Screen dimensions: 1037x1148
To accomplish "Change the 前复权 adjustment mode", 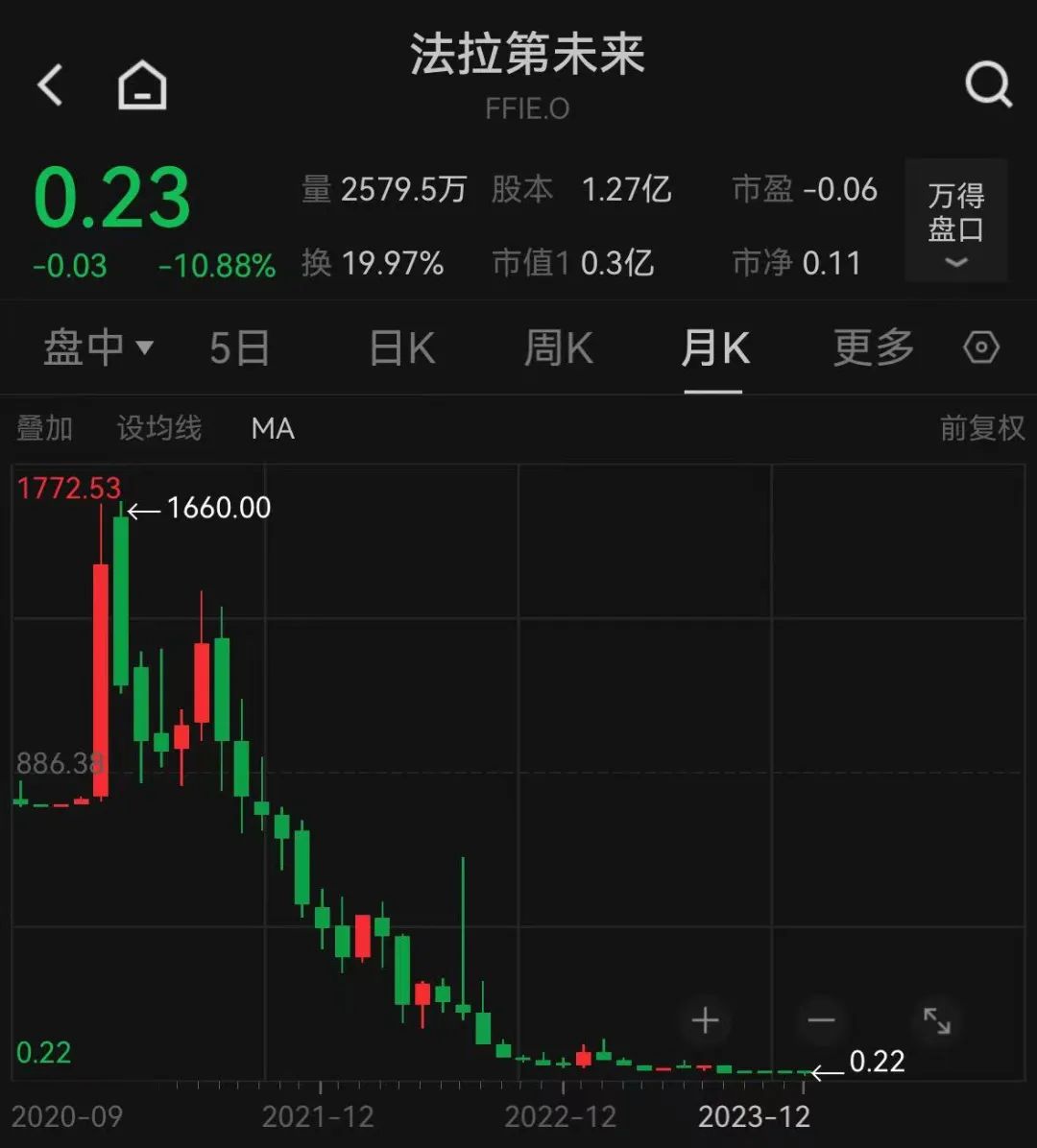I will click(982, 428).
